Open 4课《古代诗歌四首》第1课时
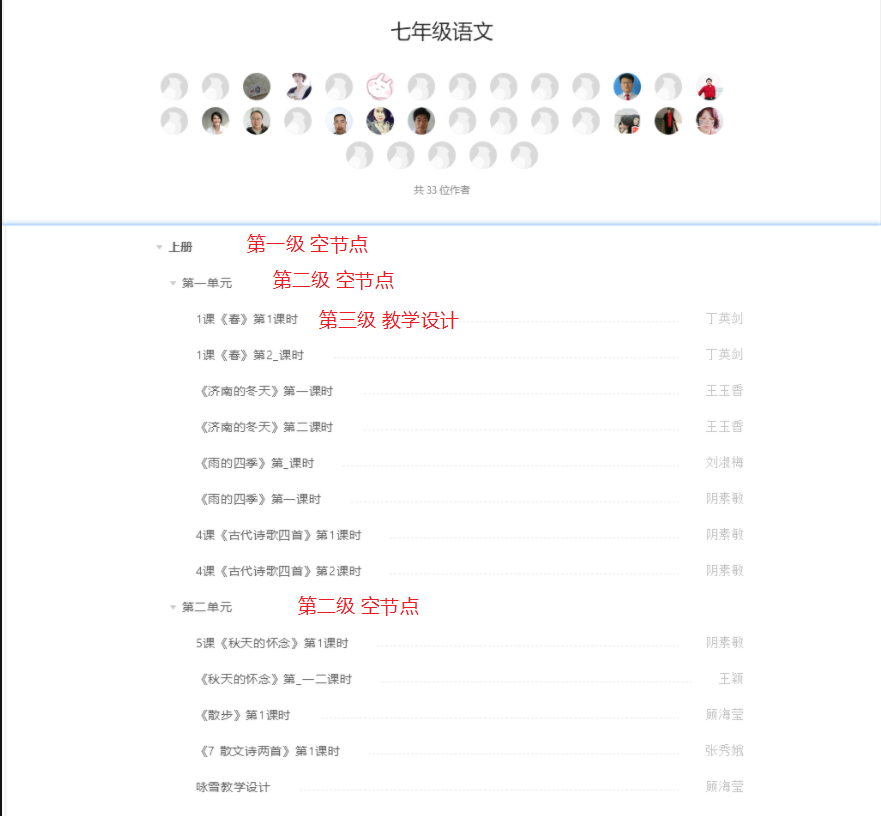The height and width of the screenshot is (816, 881). 278,535
